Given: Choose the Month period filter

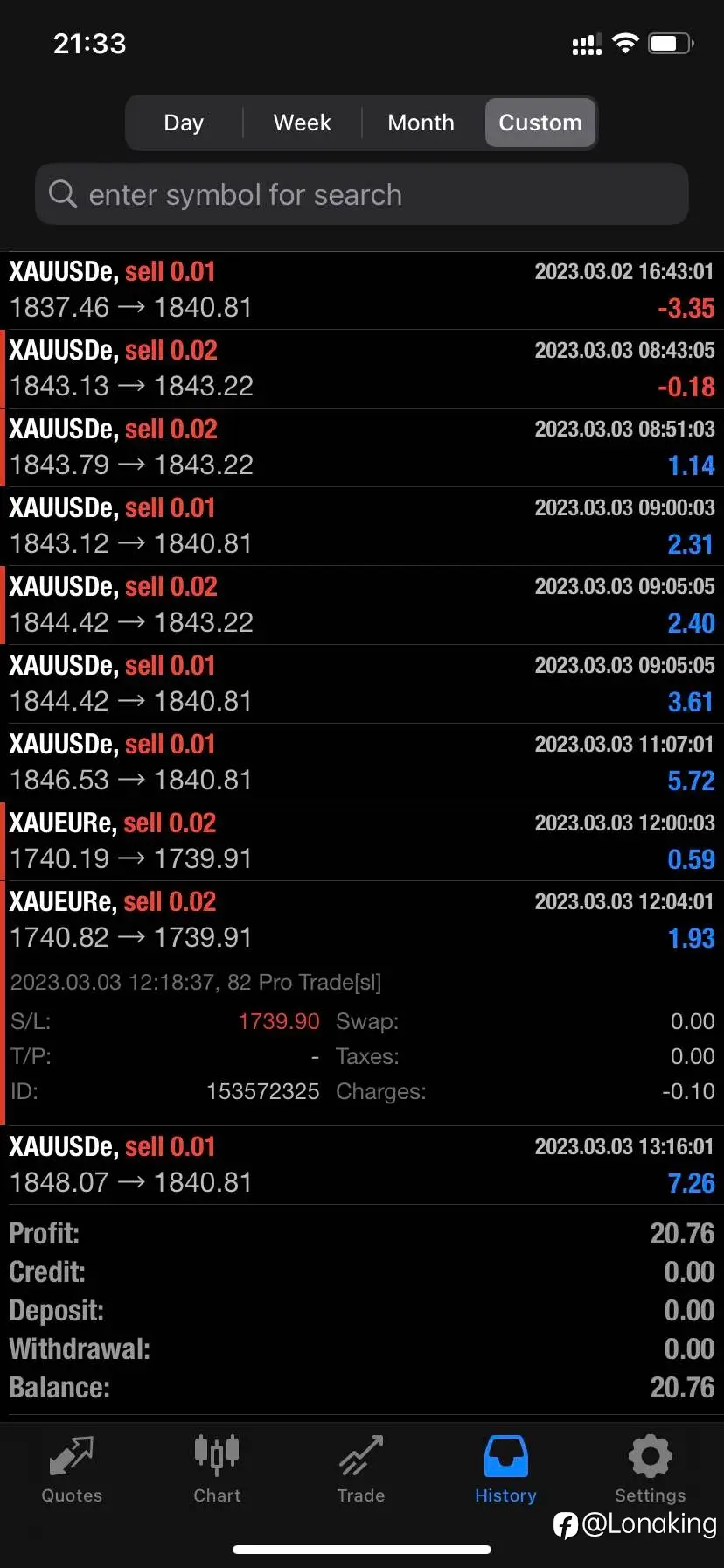Looking at the screenshot, I should point(421,122).
